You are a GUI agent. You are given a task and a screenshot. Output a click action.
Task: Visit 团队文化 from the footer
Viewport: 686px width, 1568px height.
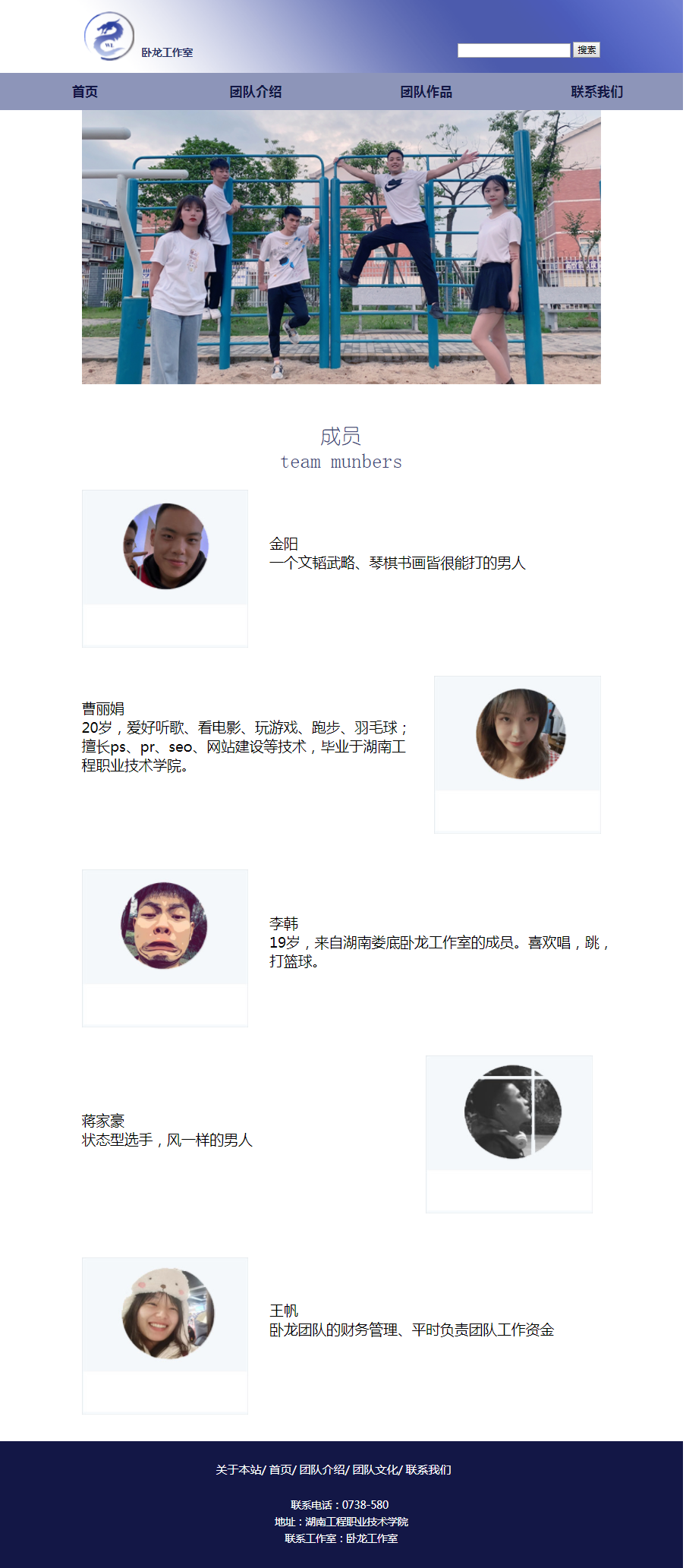tap(375, 1470)
